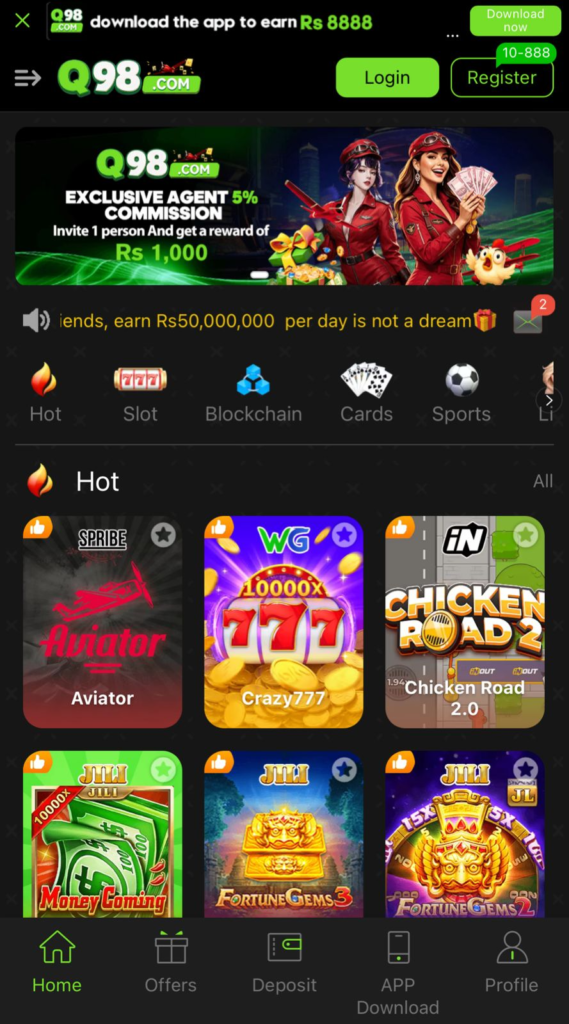Open the Fortune Gems 3 game
The image size is (569, 1024).
284,835
